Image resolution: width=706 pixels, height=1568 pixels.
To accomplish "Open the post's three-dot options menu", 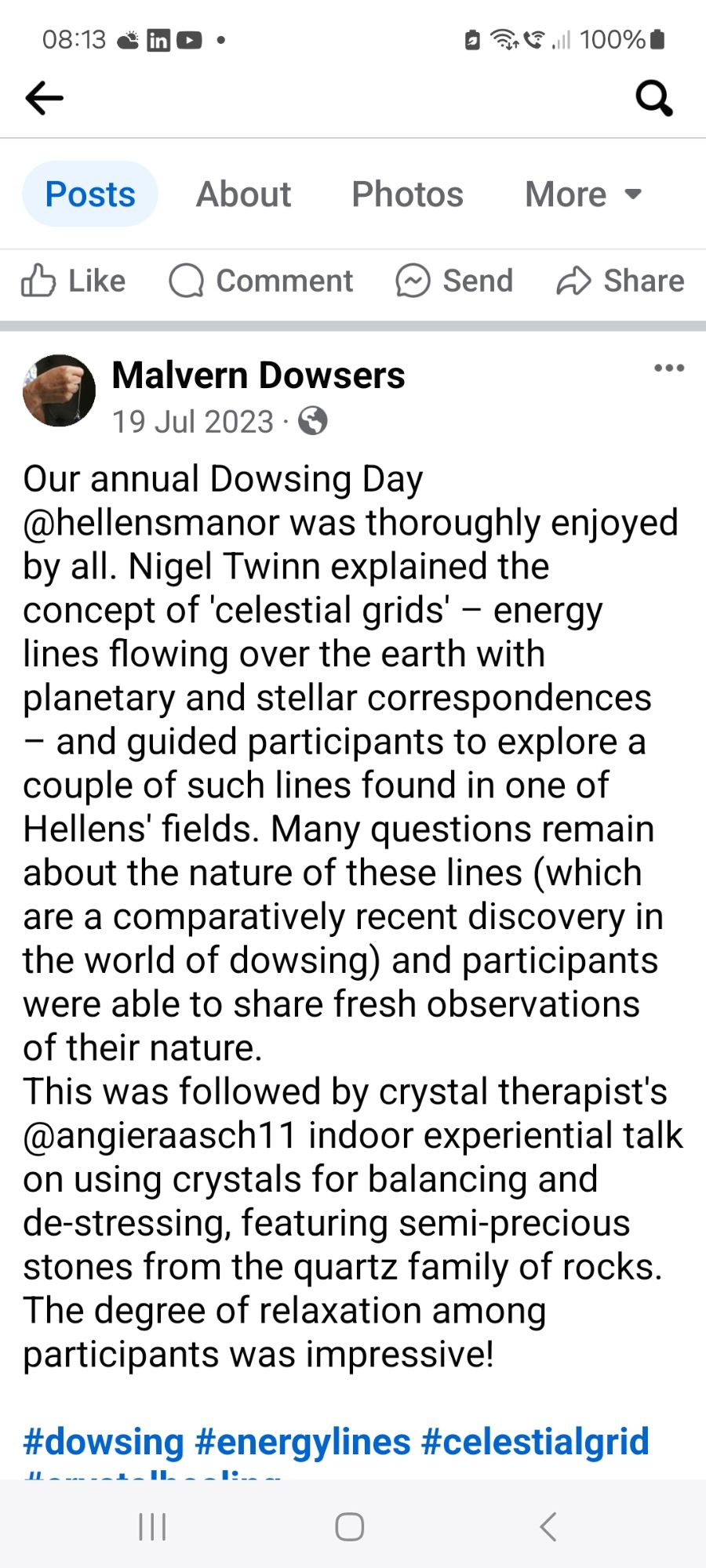I will coord(668,368).
